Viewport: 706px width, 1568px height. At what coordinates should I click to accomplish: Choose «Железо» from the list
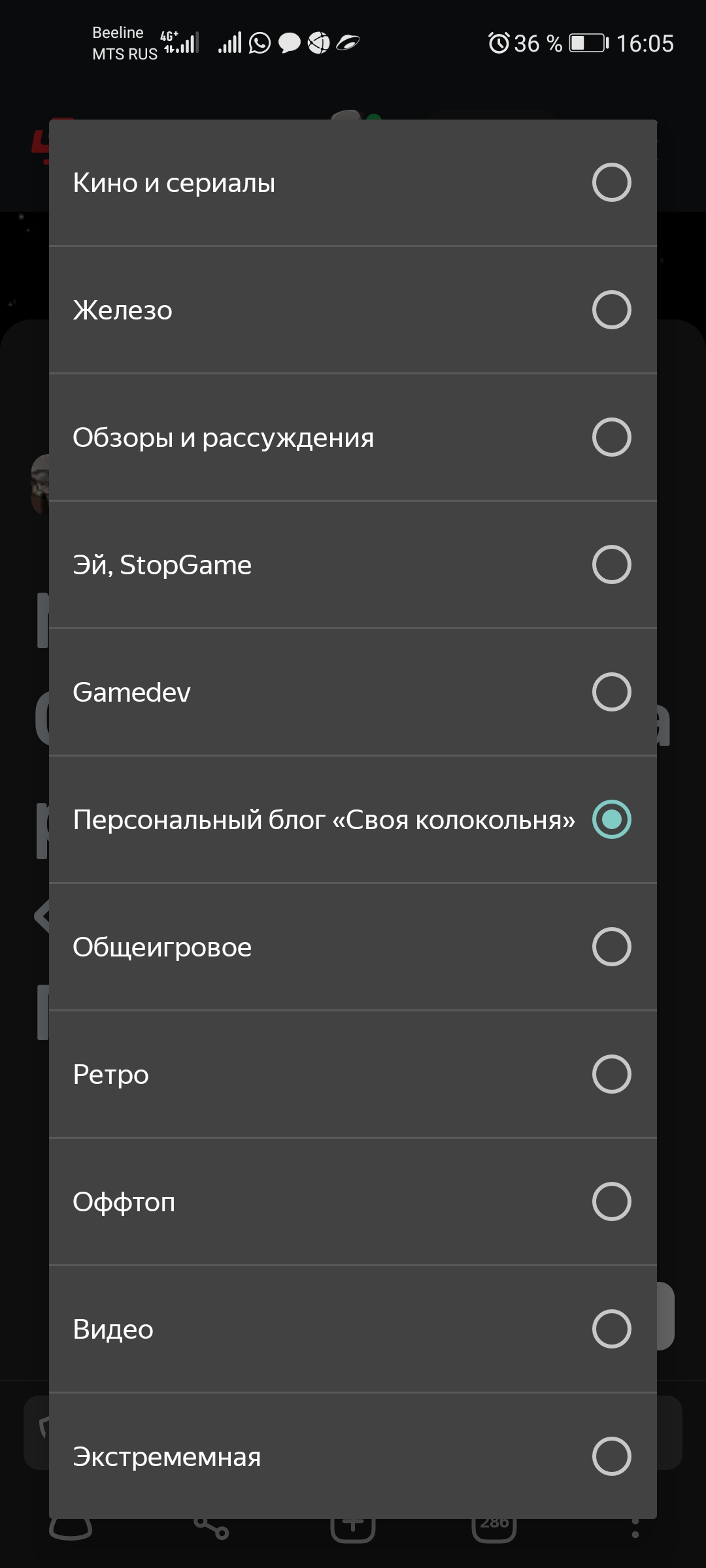click(353, 310)
